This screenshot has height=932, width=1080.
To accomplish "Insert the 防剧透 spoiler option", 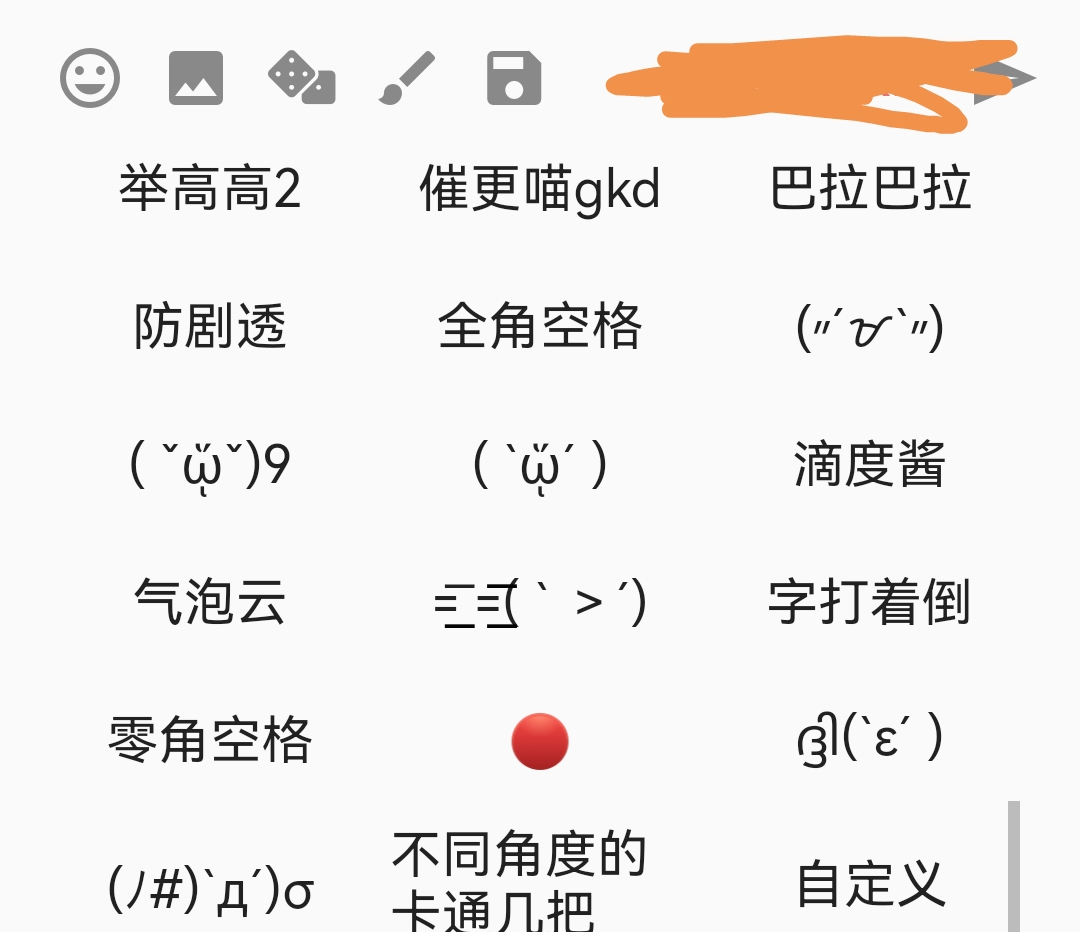I will coord(210,326).
